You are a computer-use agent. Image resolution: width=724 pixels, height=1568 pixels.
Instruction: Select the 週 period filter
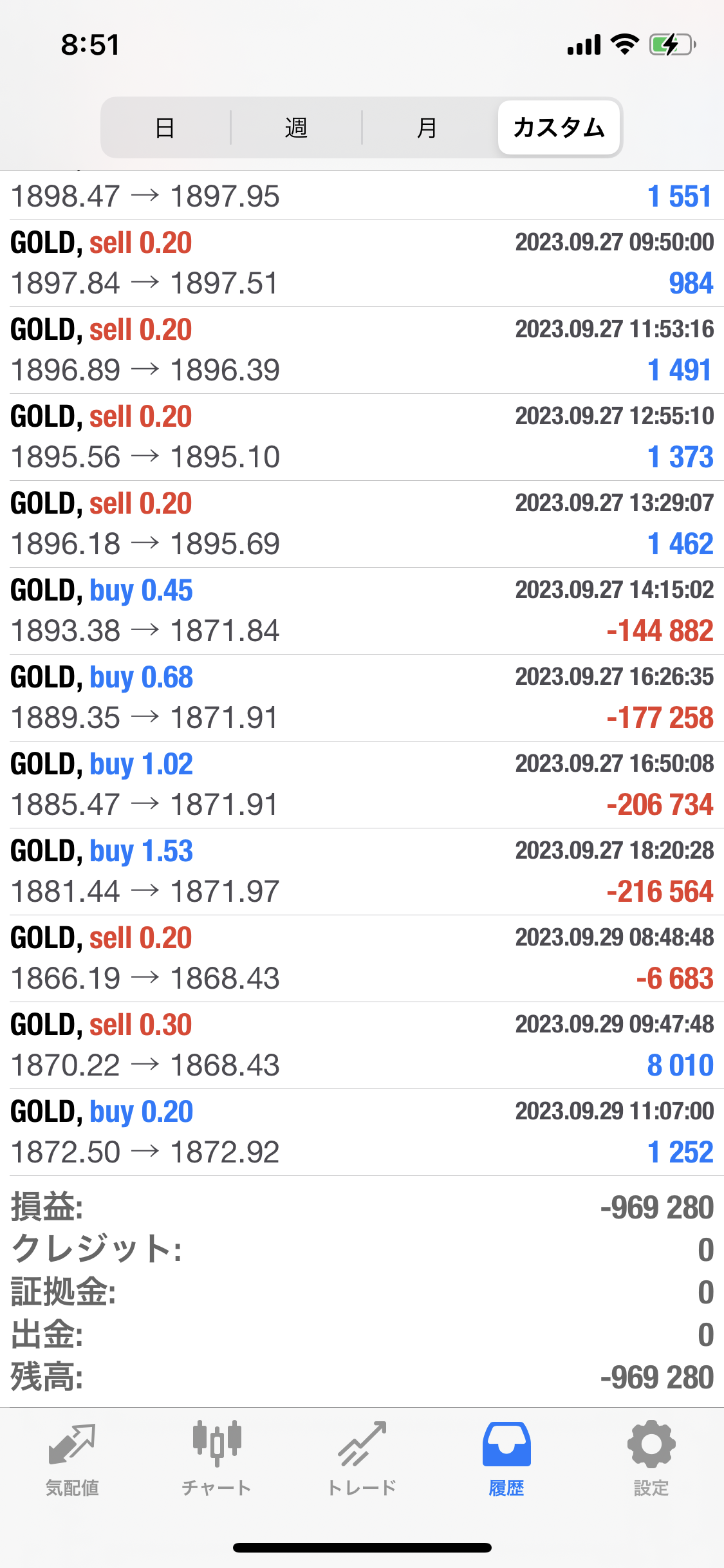296,127
